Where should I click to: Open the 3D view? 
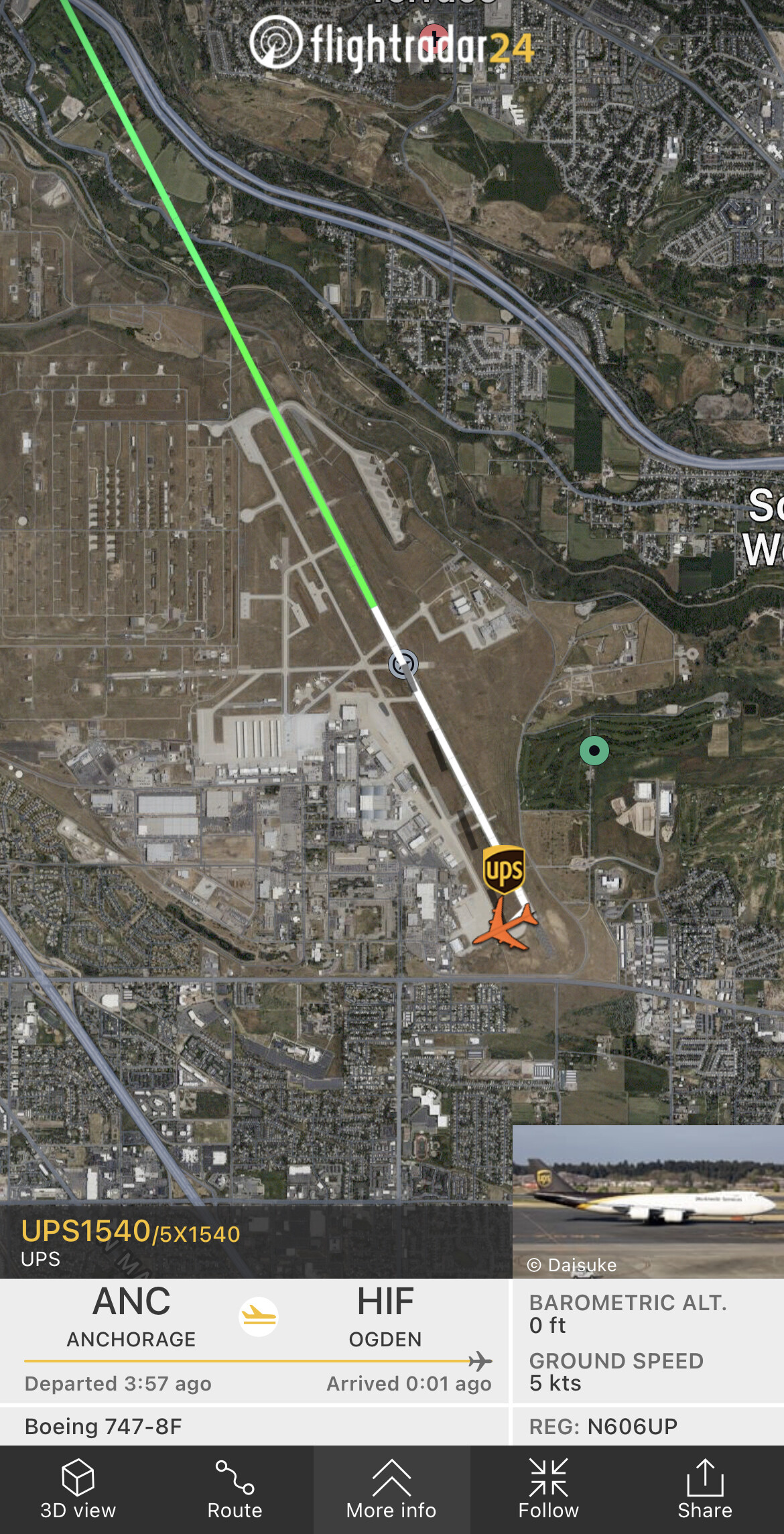pyautogui.click(x=78, y=1489)
